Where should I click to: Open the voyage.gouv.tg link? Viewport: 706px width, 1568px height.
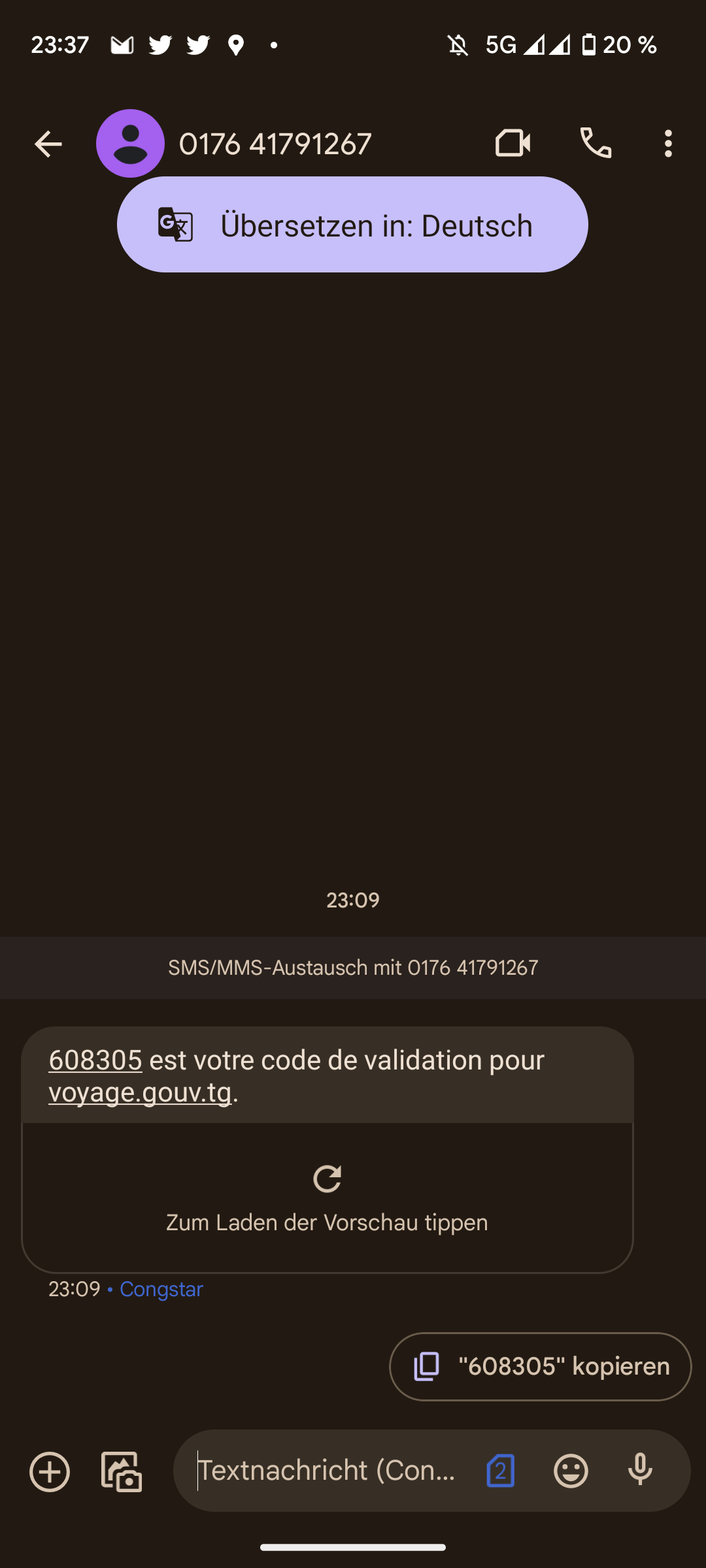(x=140, y=1092)
